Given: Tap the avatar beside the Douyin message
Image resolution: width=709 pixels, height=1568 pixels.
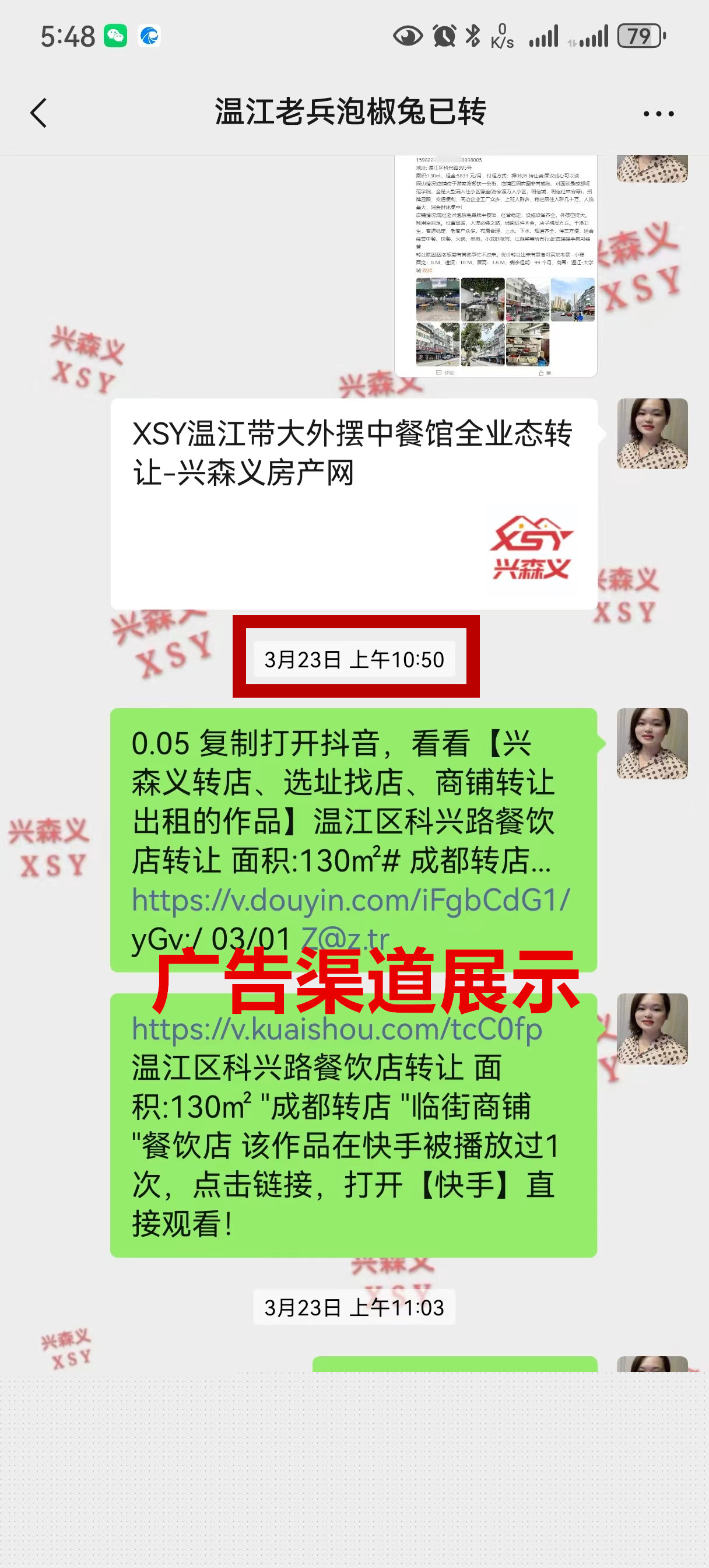Looking at the screenshot, I should click(652, 743).
